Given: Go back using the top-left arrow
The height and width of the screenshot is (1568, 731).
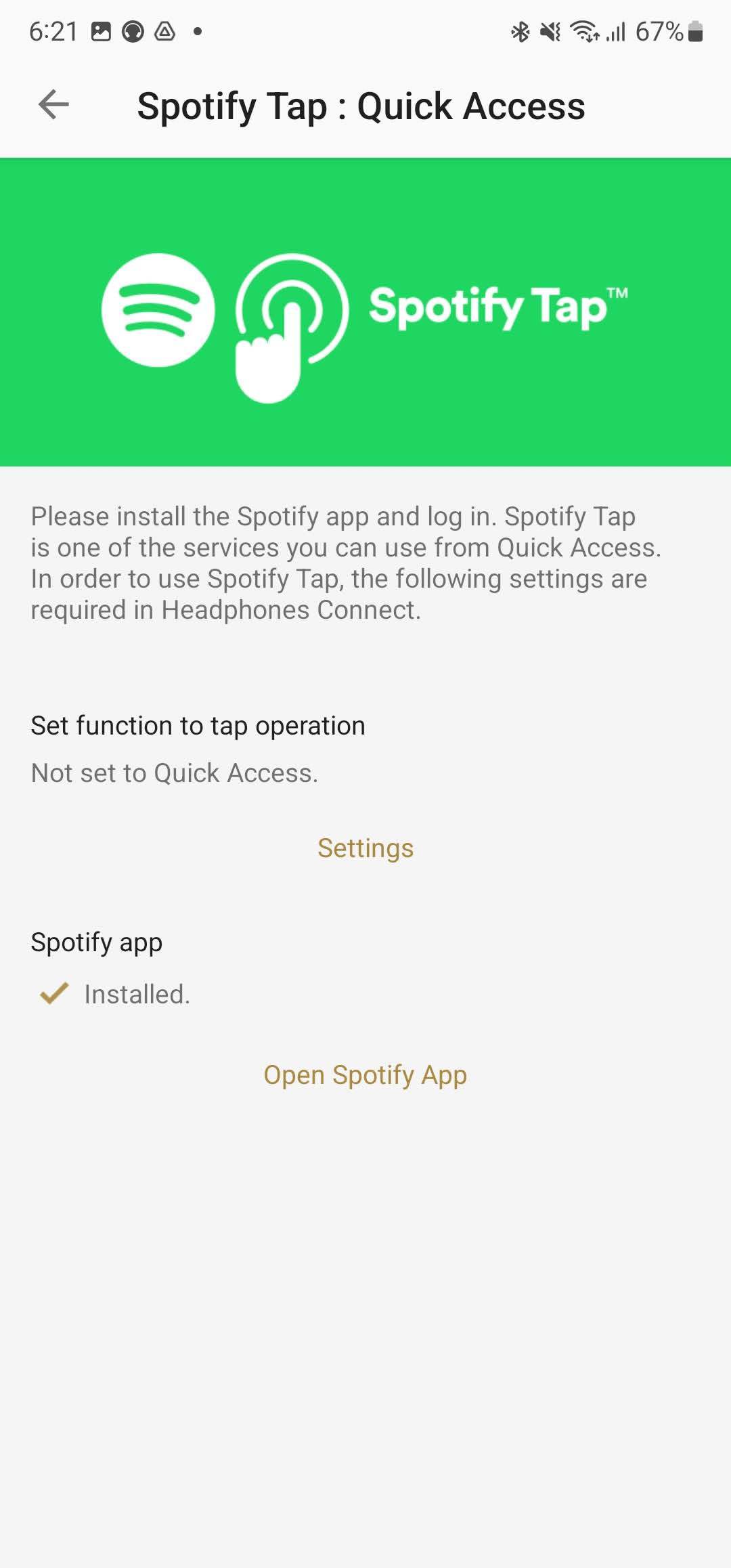Looking at the screenshot, I should click(54, 105).
